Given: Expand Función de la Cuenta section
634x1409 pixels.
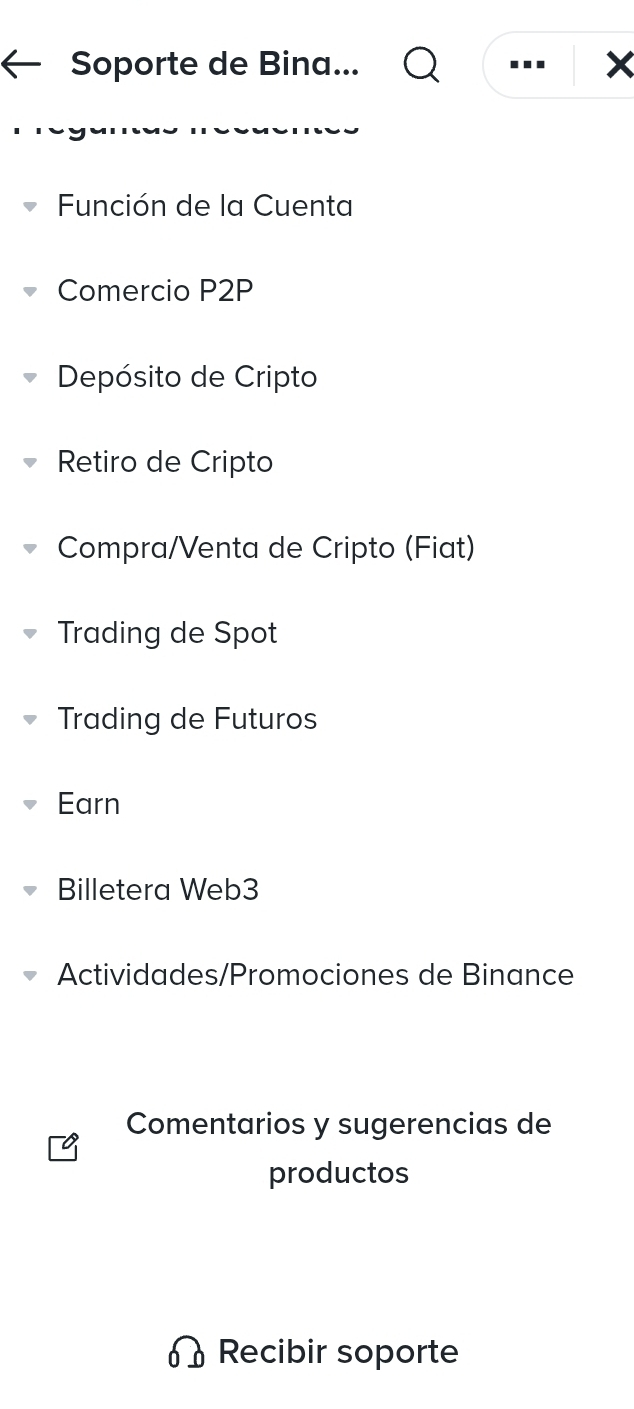Looking at the screenshot, I should click(204, 206).
